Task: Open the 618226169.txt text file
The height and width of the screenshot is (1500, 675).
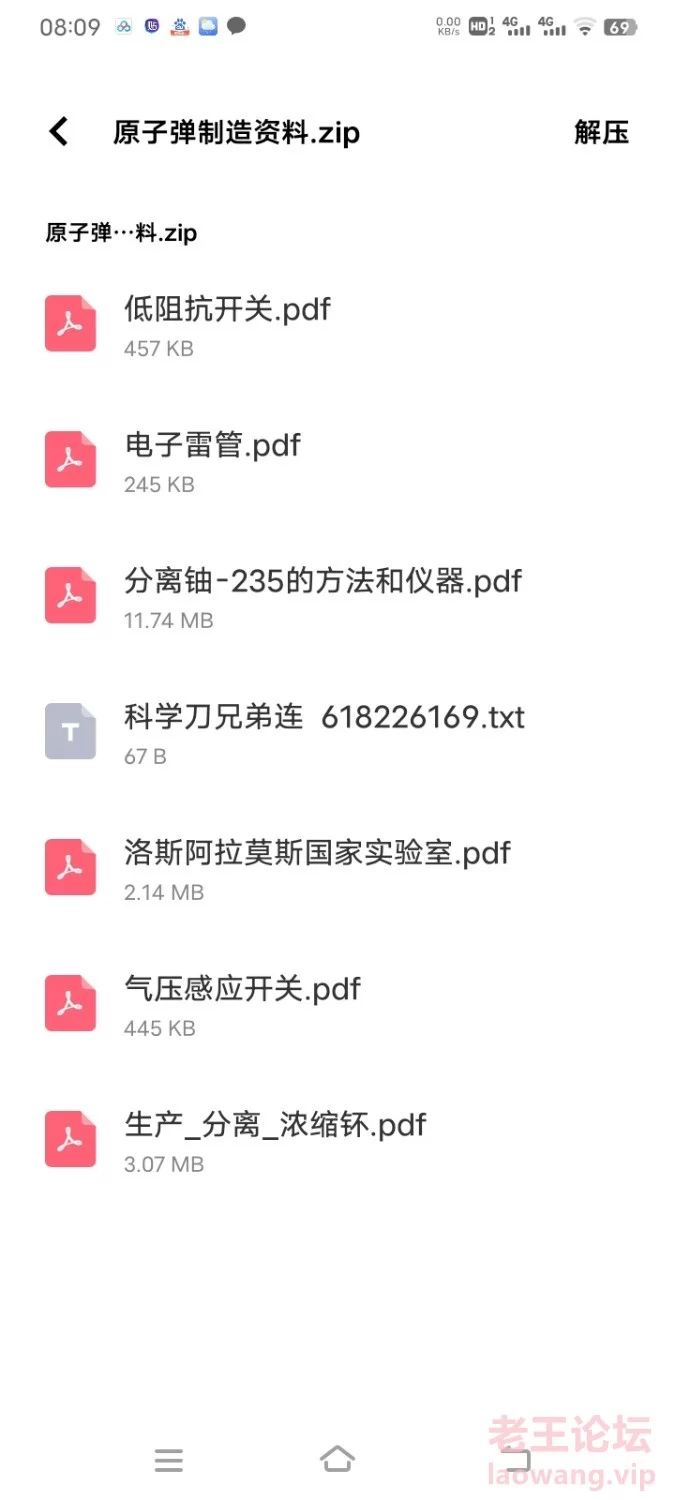Action: click(337, 732)
